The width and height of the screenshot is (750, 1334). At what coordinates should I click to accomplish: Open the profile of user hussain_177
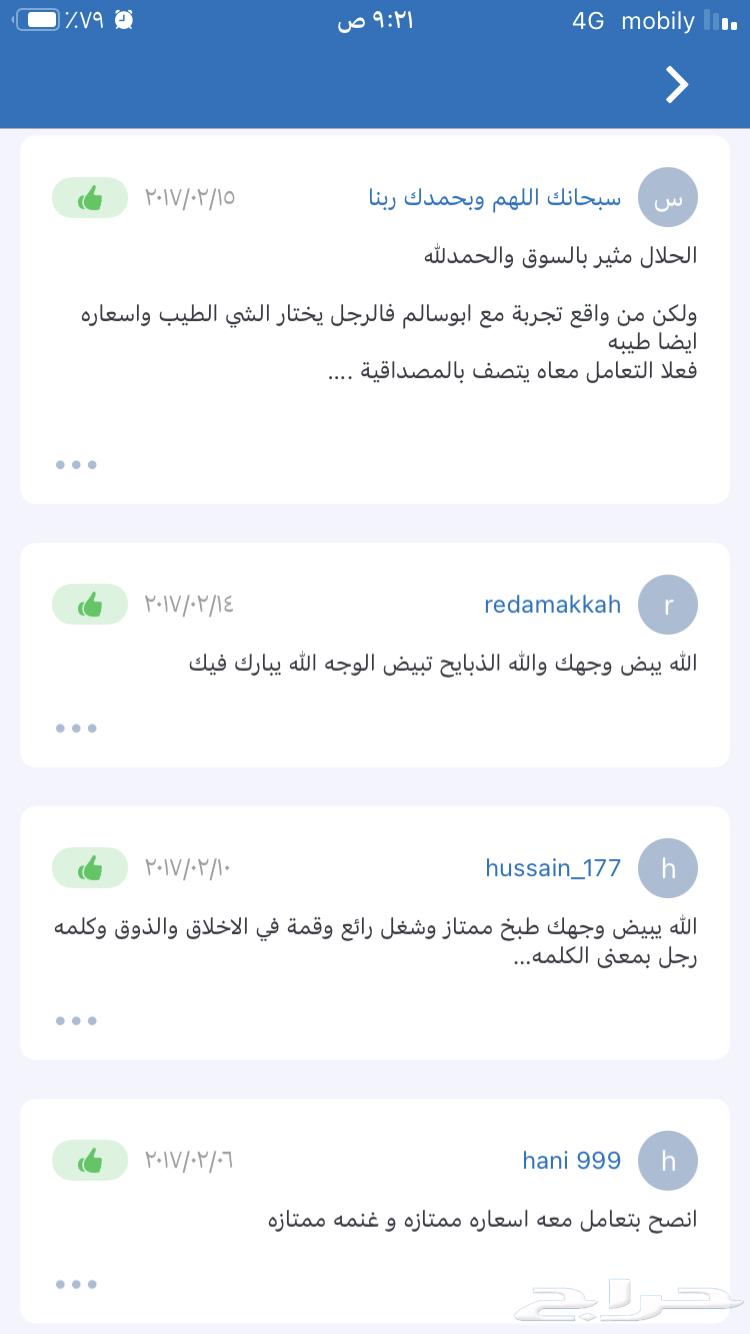(553, 868)
